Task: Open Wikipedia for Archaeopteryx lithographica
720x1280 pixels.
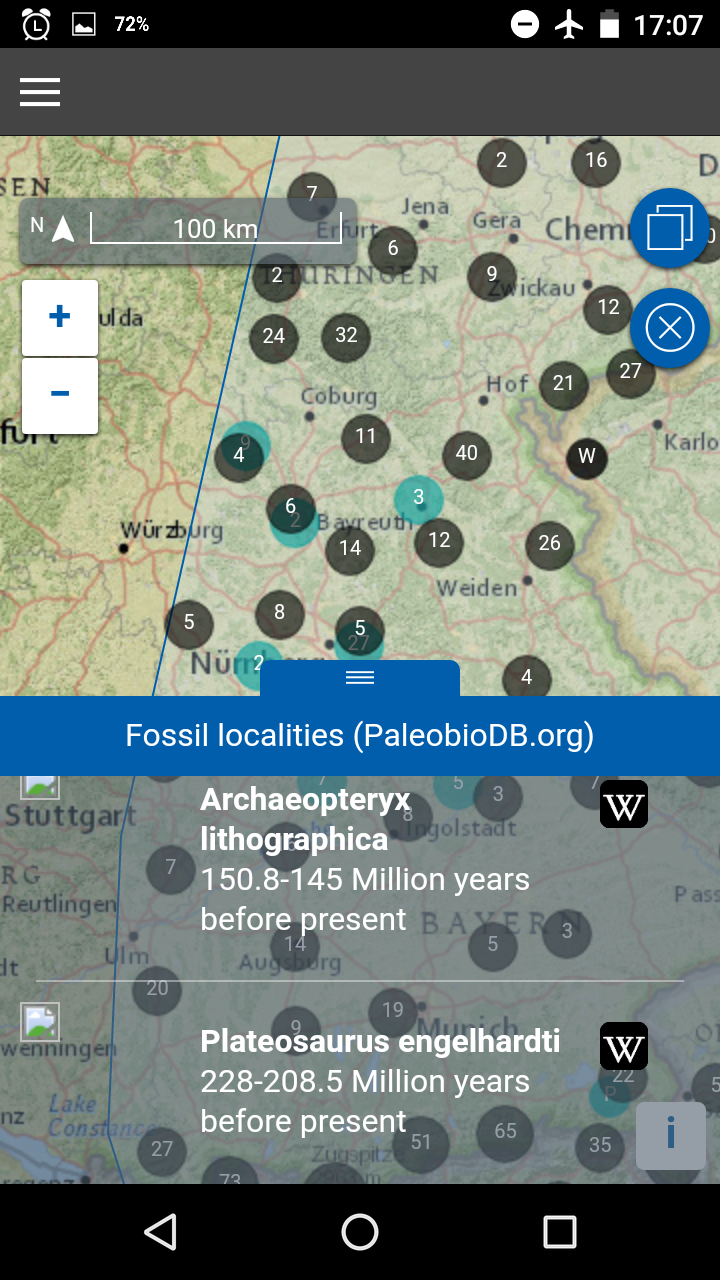Action: click(x=624, y=804)
